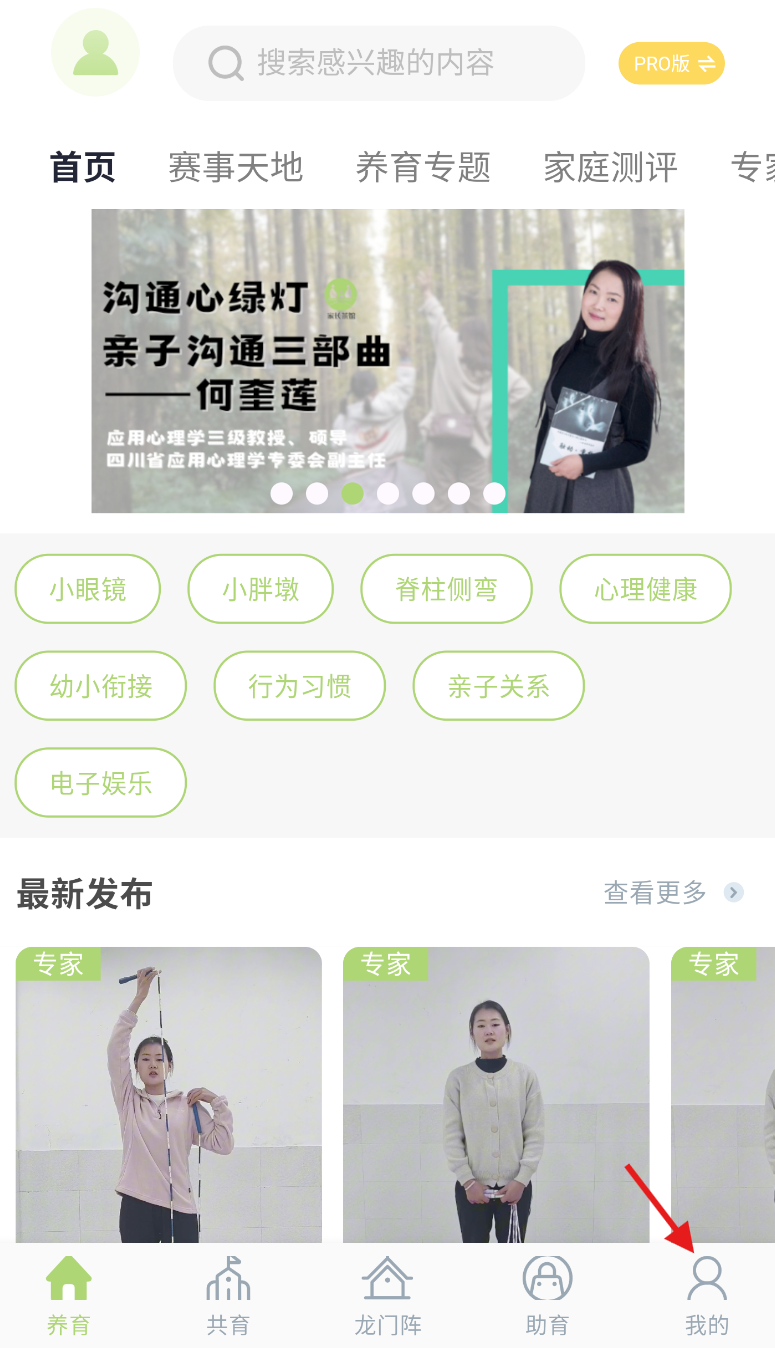This screenshot has height=1348, width=775.
Task: Choose the 小胖墩 topic chip
Action: (260, 589)
